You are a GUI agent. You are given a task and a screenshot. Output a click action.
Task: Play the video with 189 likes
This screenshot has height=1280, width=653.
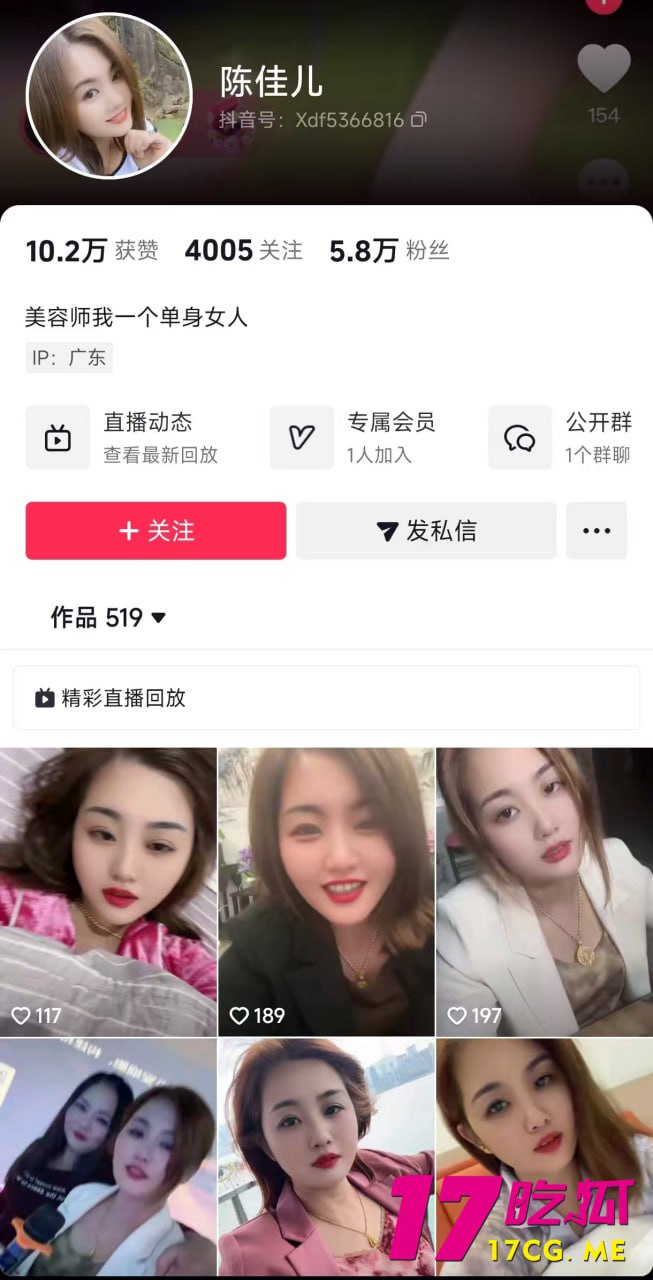(326, 890)
